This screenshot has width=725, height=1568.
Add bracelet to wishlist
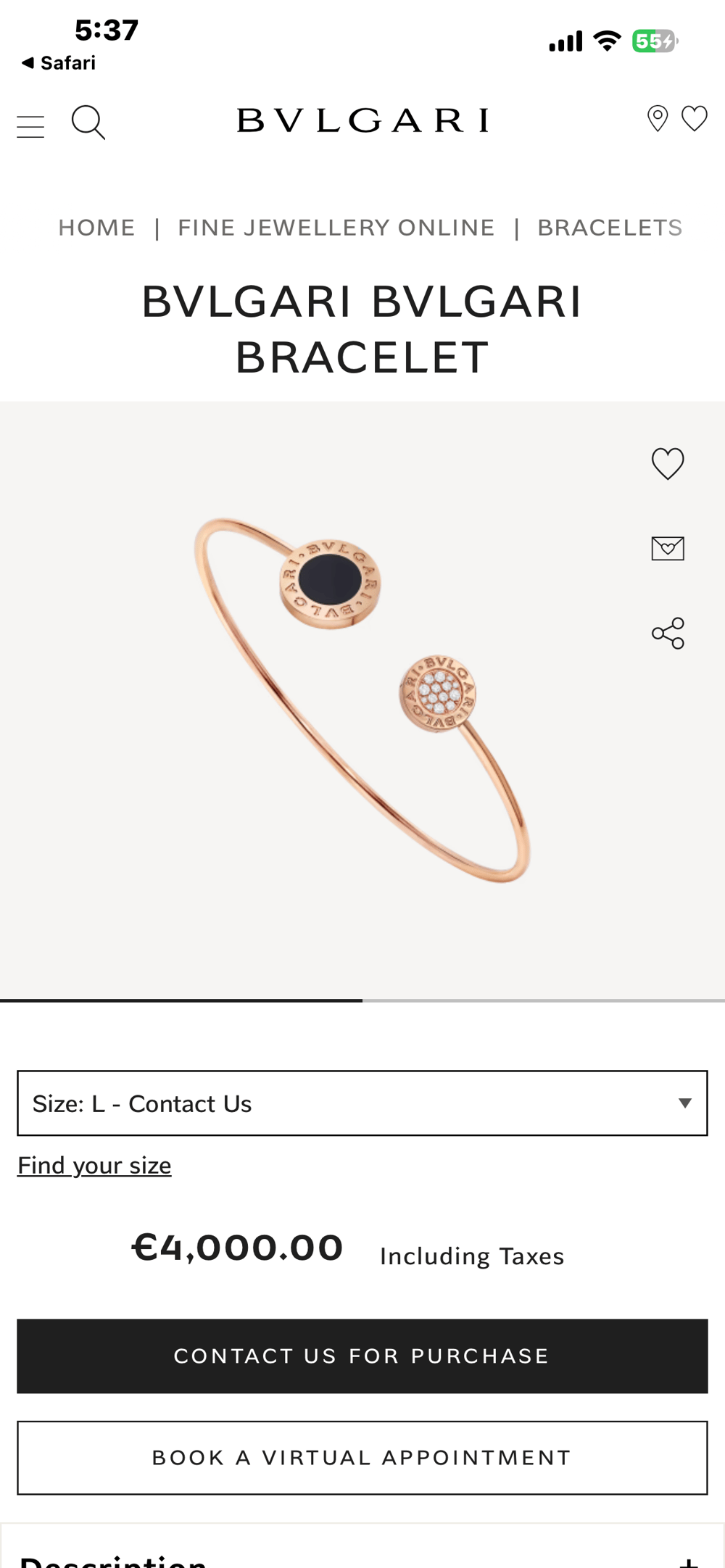[x=668, y=464]
